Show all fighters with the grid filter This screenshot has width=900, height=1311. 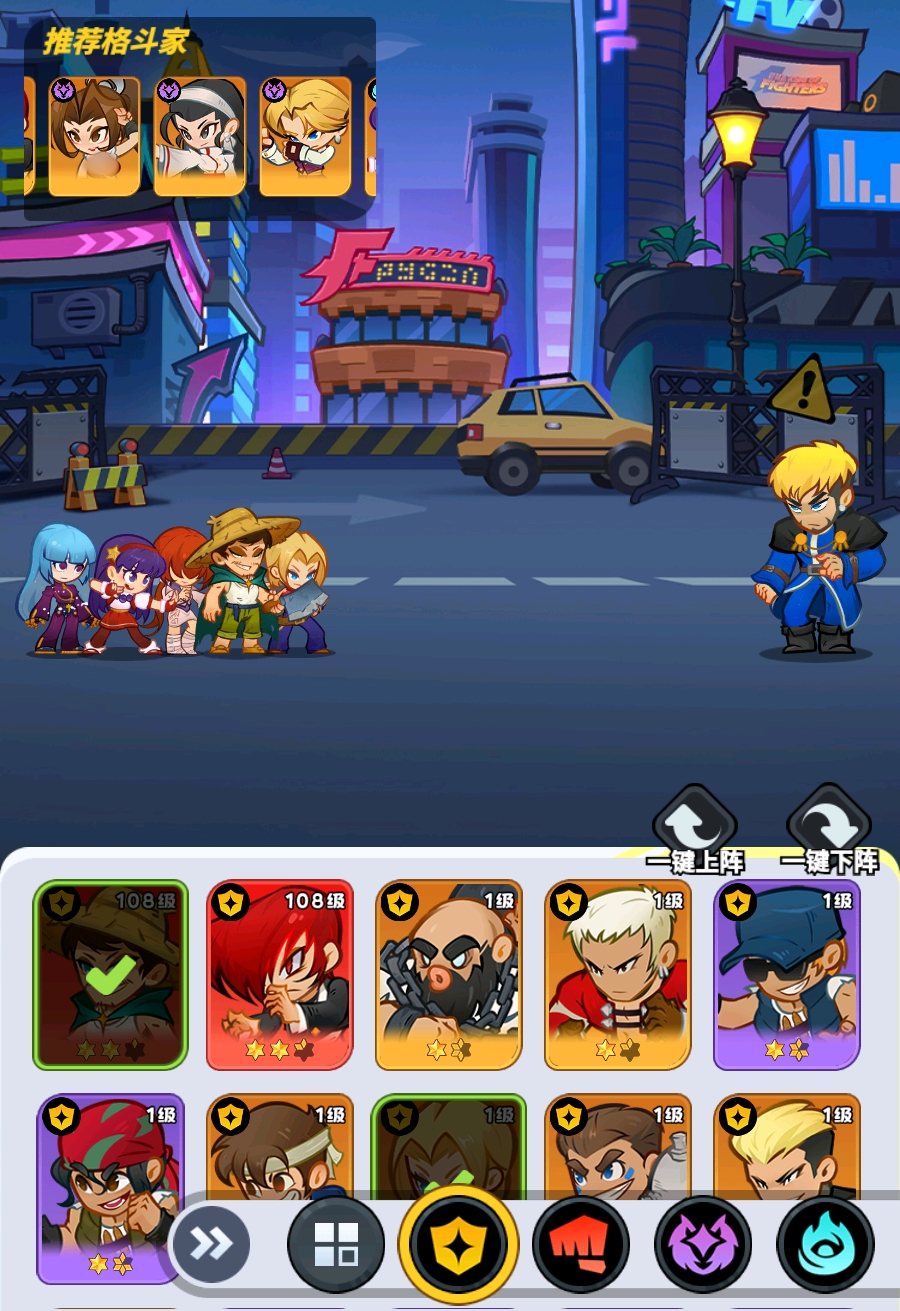coord(335,1245)
